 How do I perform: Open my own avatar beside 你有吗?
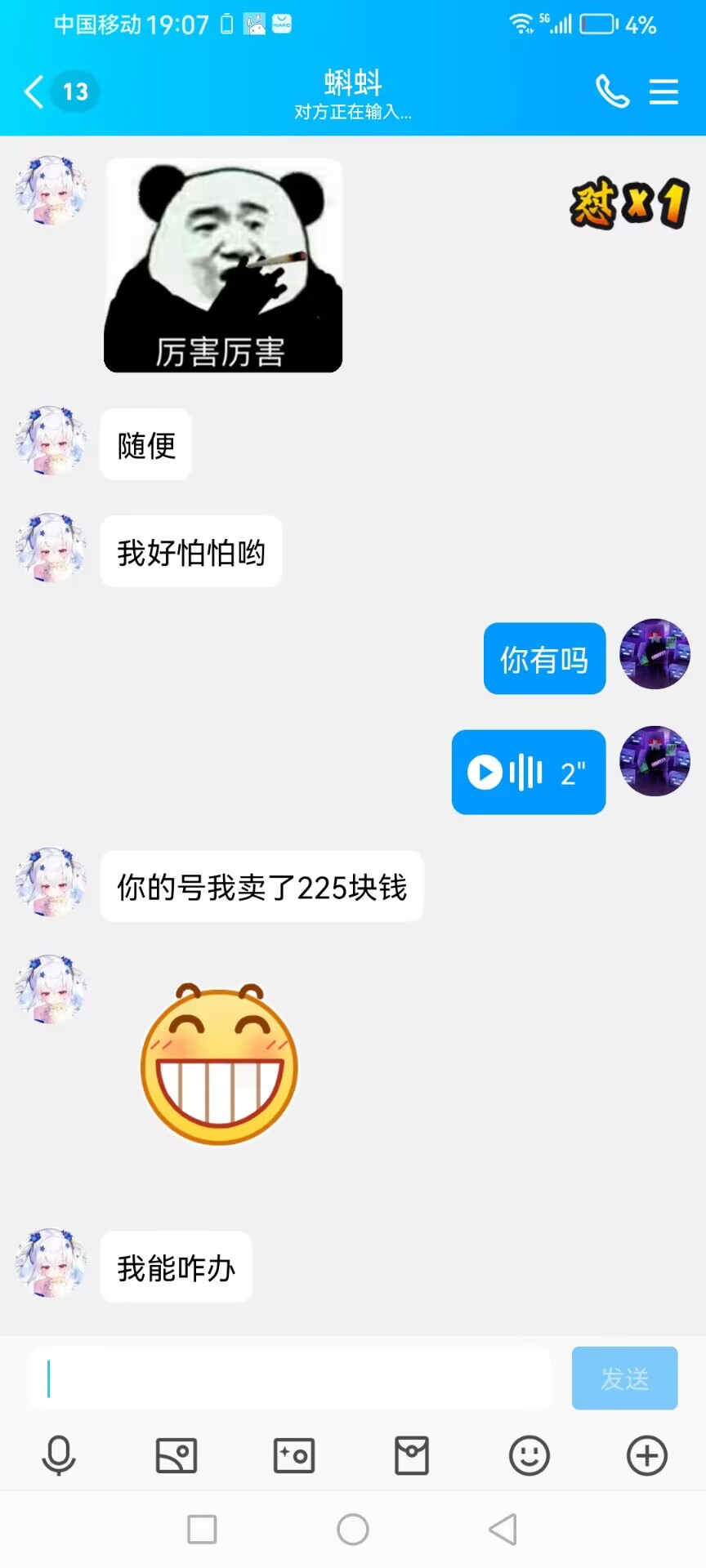(x=655, y=654)
